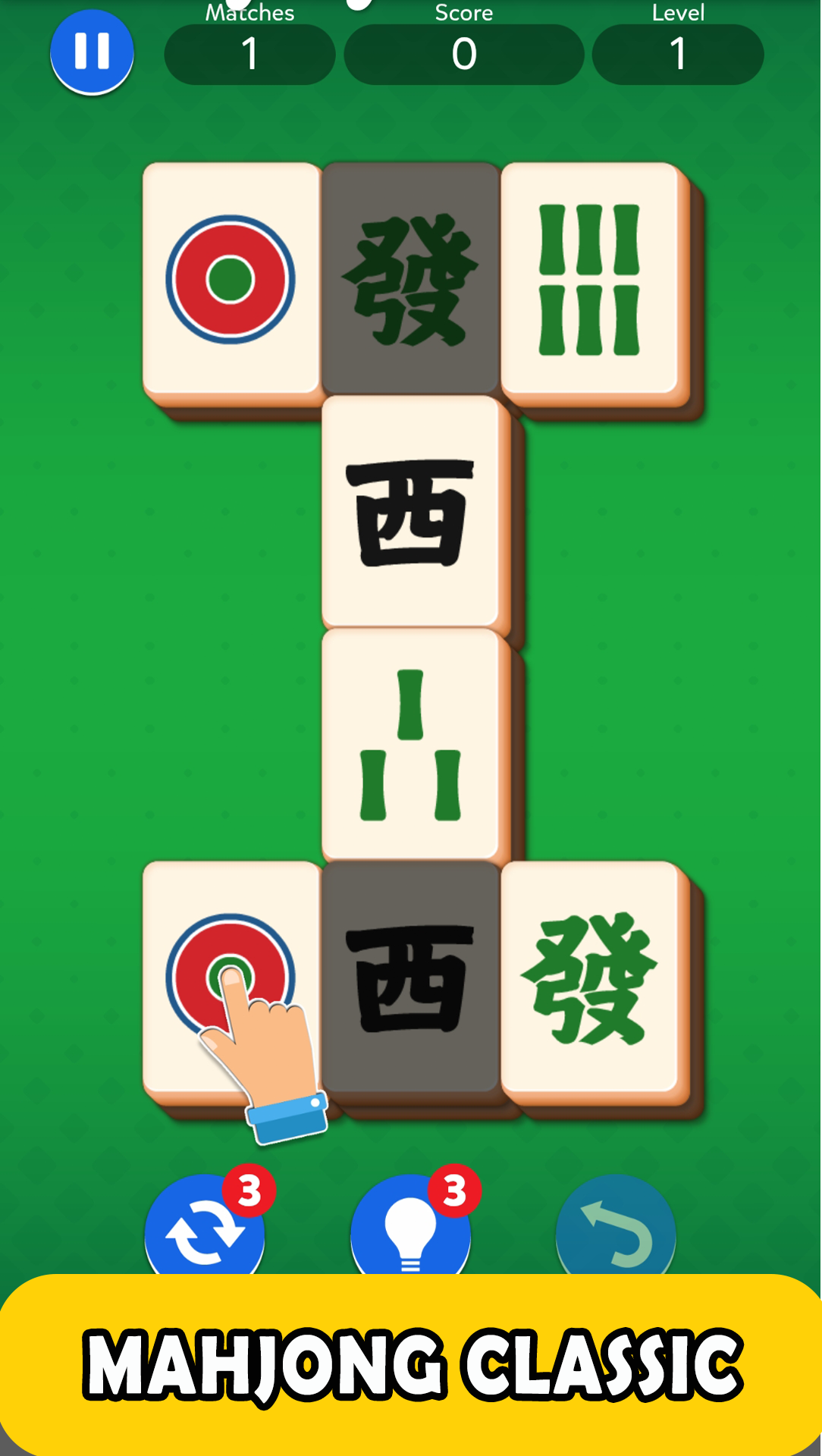822x1456 pixels.
Task: Select the six-bamboo tile
Action: [x=590, y=281]
